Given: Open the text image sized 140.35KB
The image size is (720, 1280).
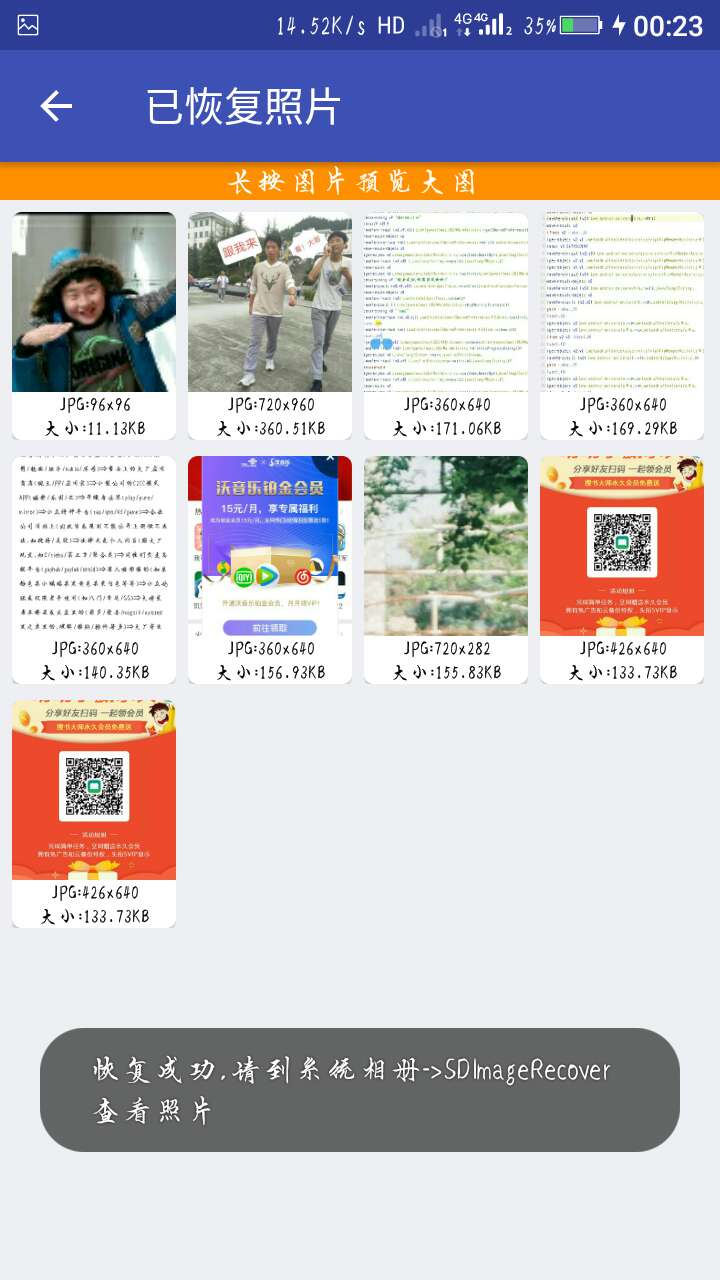Looking at the screenshot, I should (x=94, y=546).
